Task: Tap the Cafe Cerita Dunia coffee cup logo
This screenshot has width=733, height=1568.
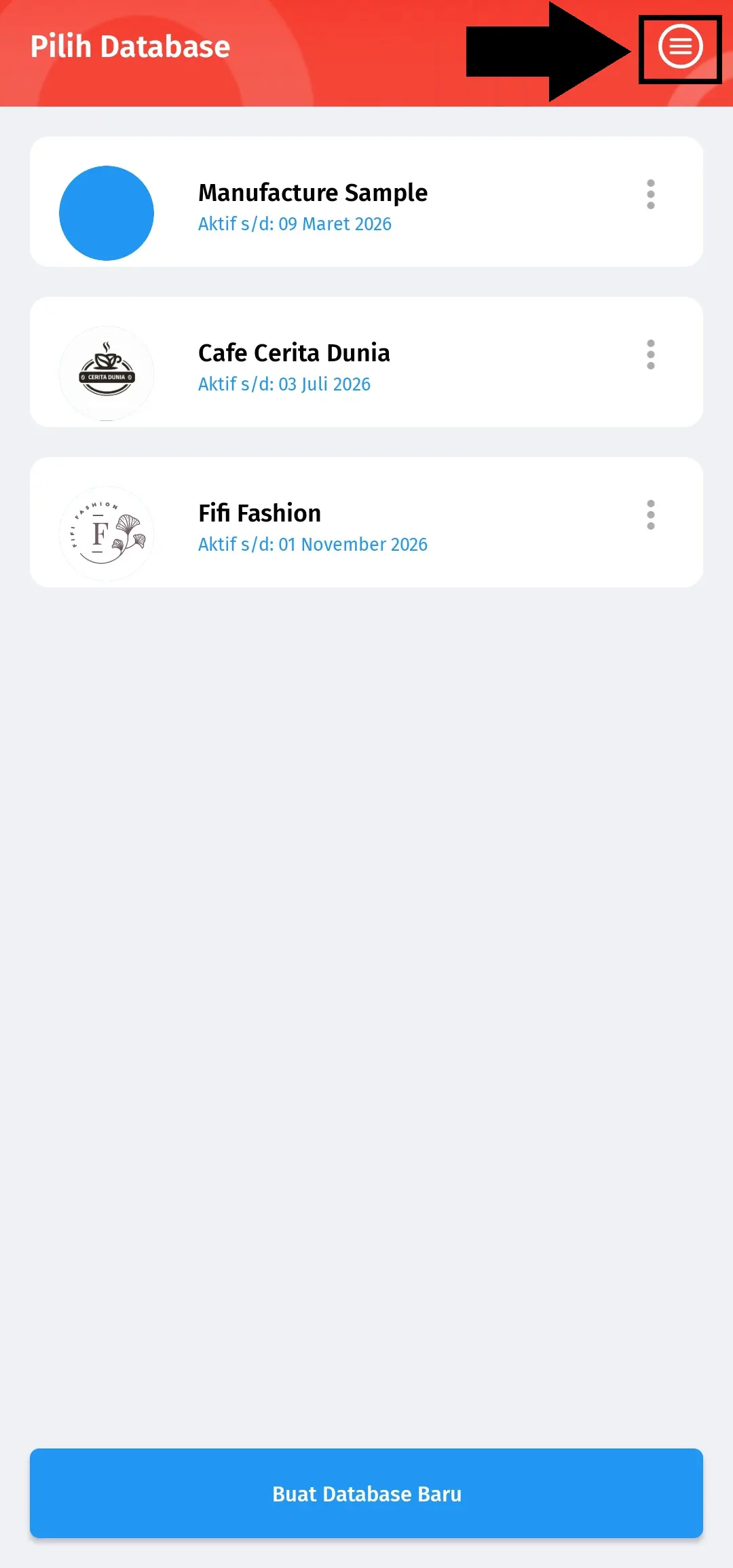Action: (107, 372)
